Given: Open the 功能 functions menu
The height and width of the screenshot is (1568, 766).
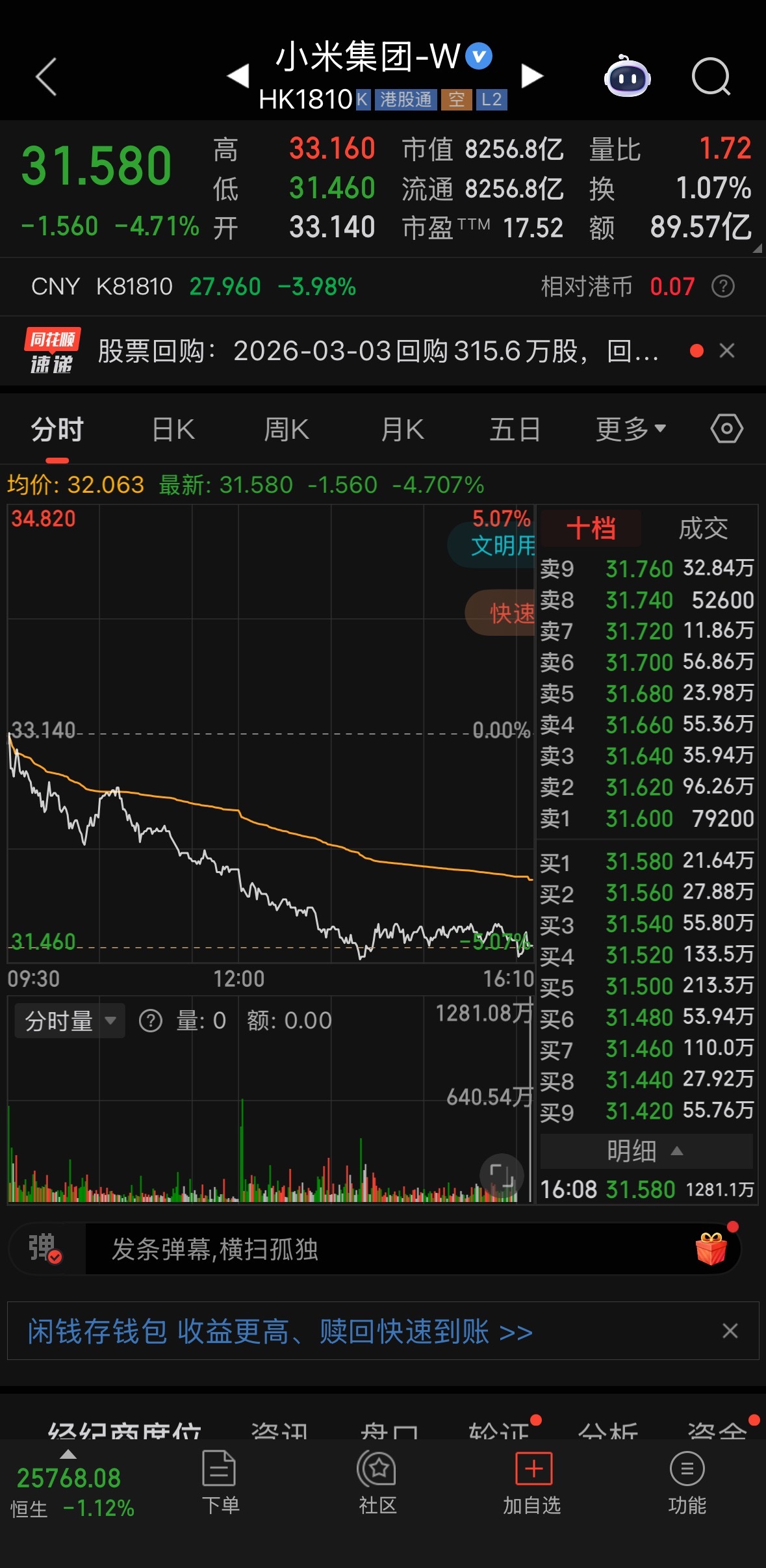Looking at the screenshot, I should point(687,1491).
